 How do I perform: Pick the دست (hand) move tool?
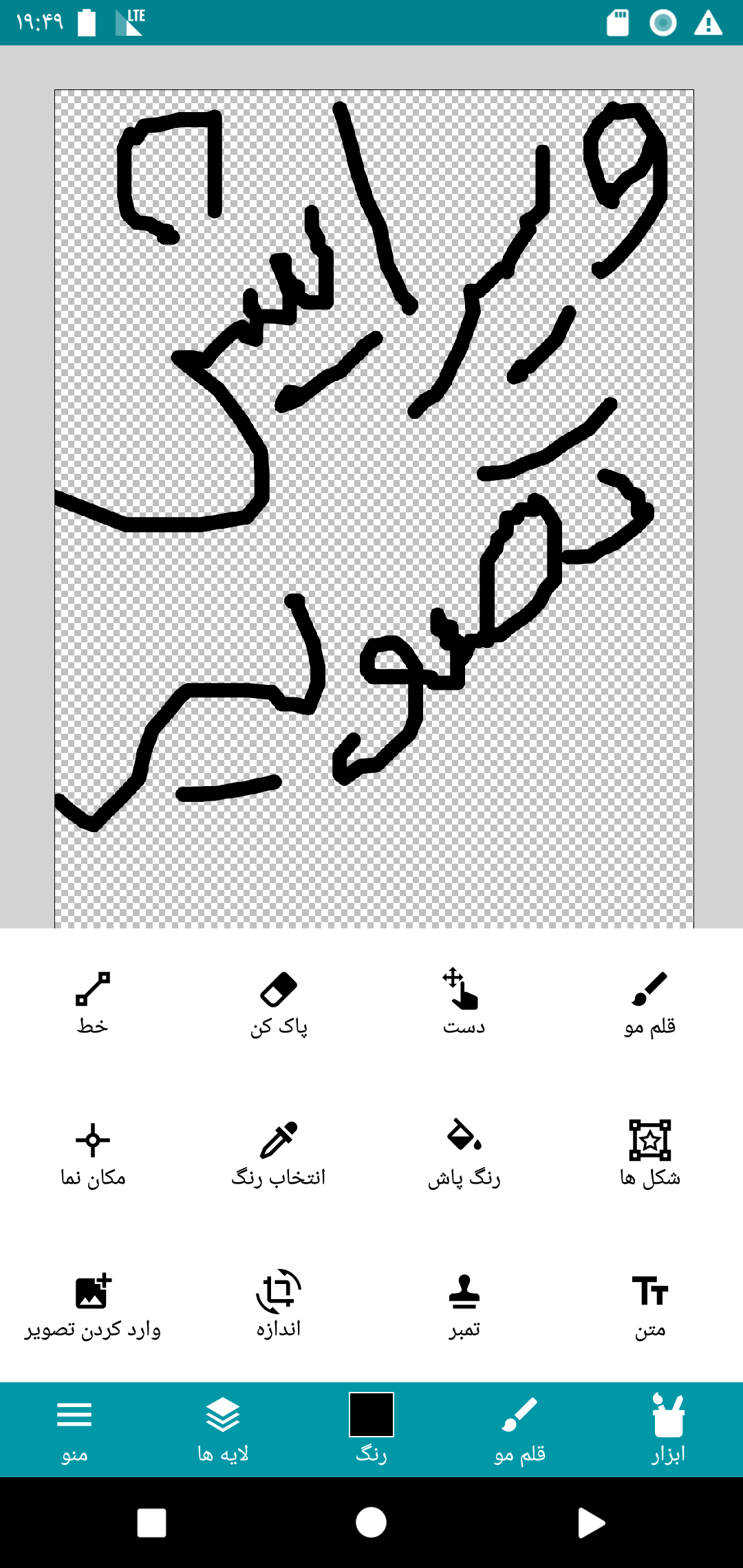[x=464, y=1003]
